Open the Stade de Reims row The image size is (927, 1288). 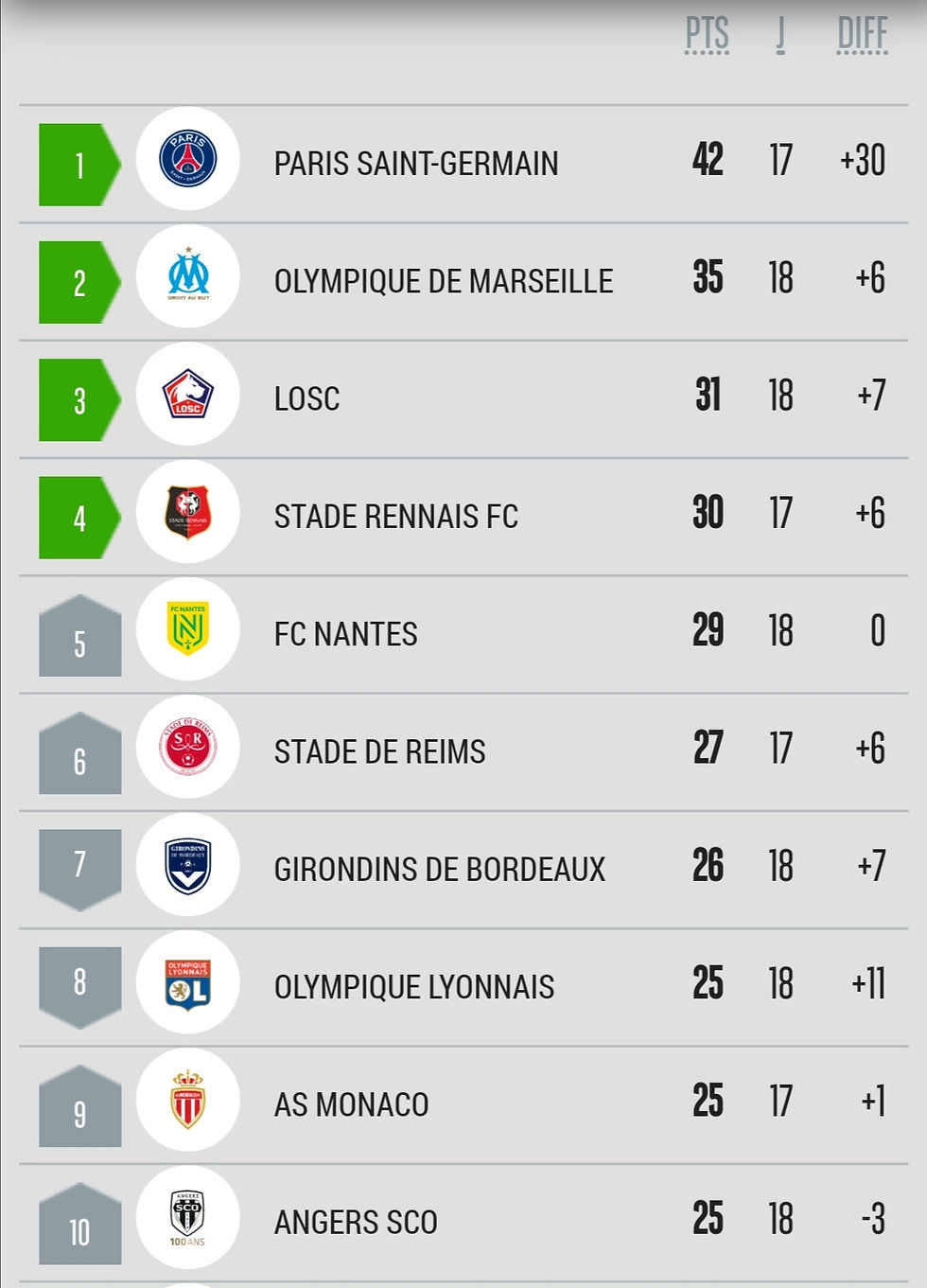point(463,751)
